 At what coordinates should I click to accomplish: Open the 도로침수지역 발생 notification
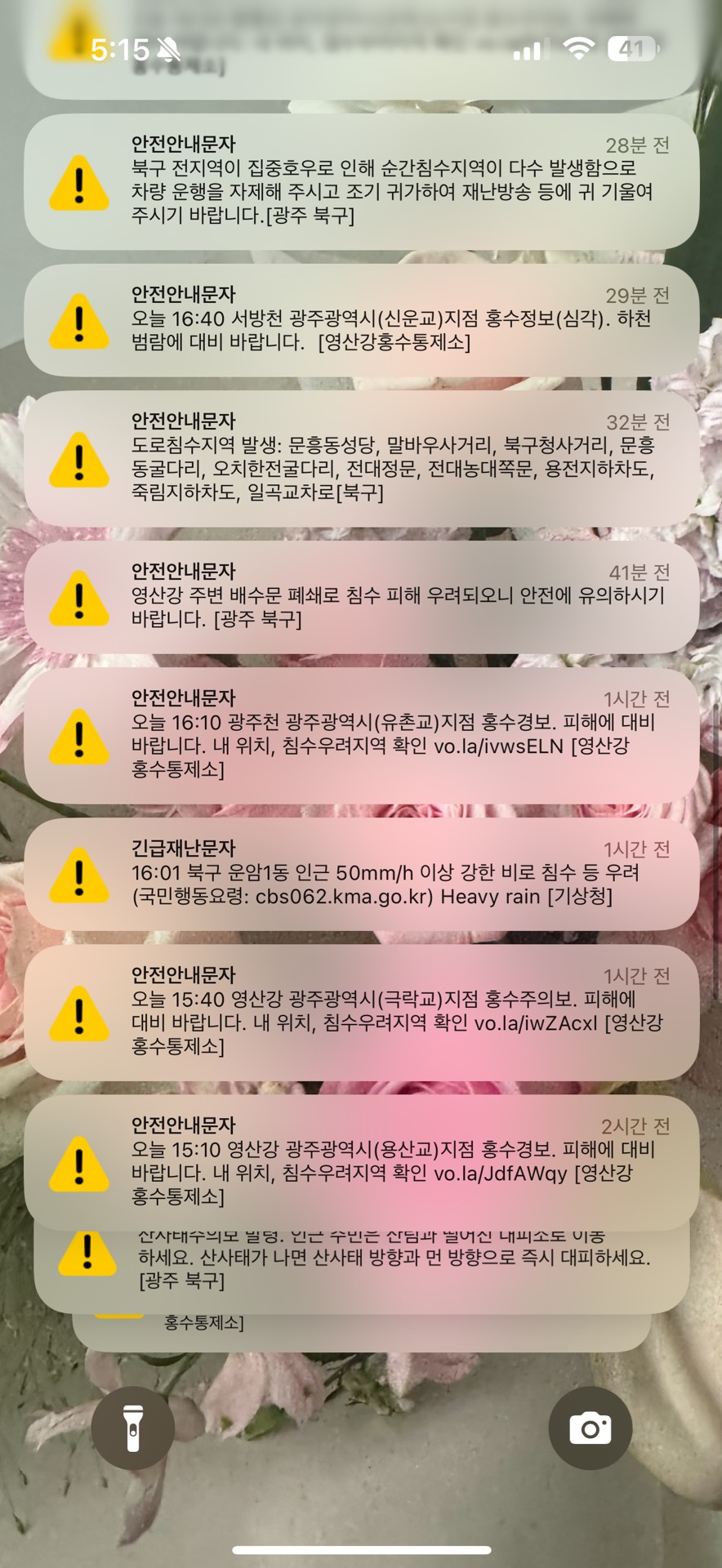[361, 458]
